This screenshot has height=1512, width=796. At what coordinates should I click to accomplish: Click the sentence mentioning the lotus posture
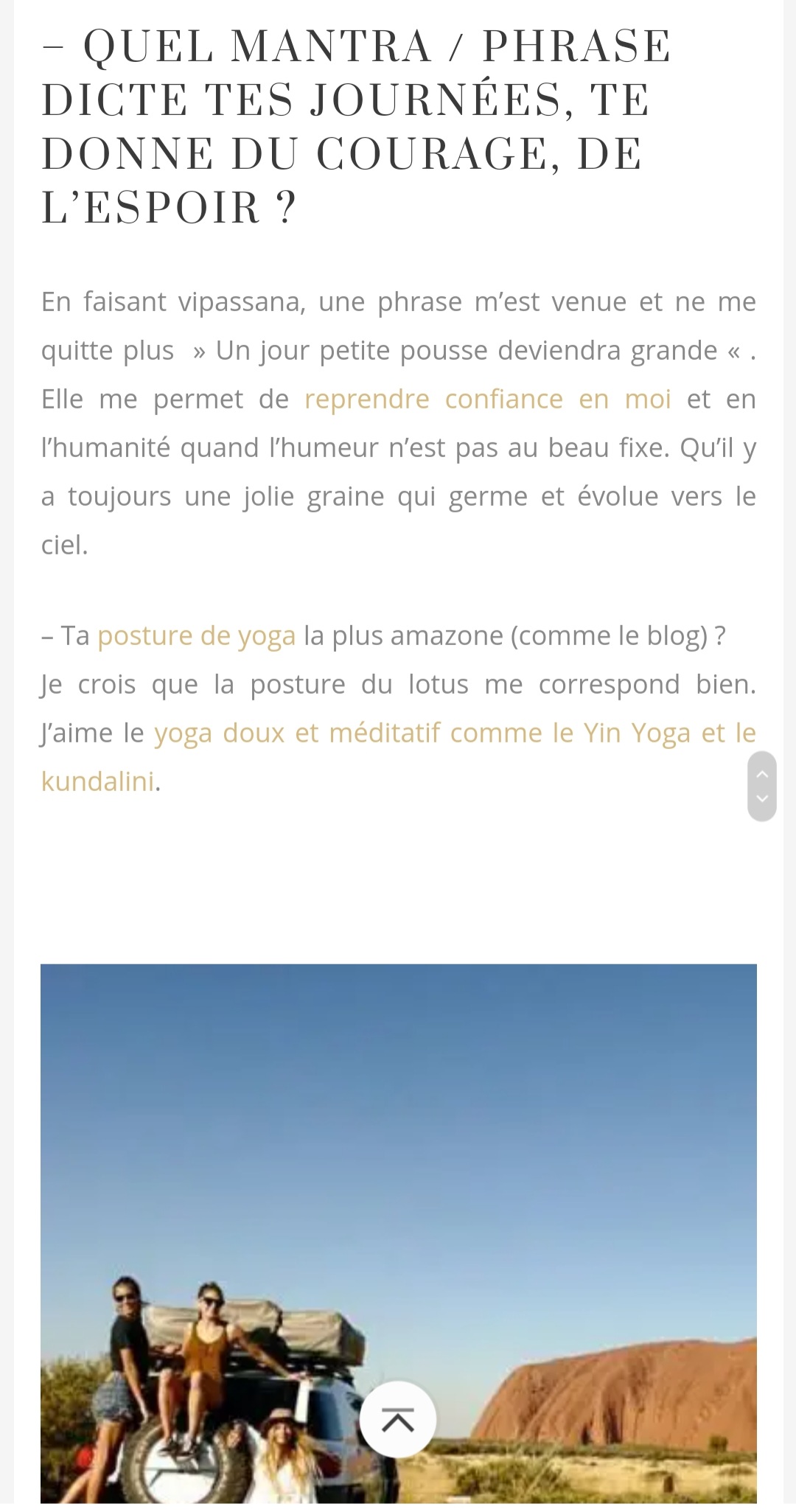398,683
